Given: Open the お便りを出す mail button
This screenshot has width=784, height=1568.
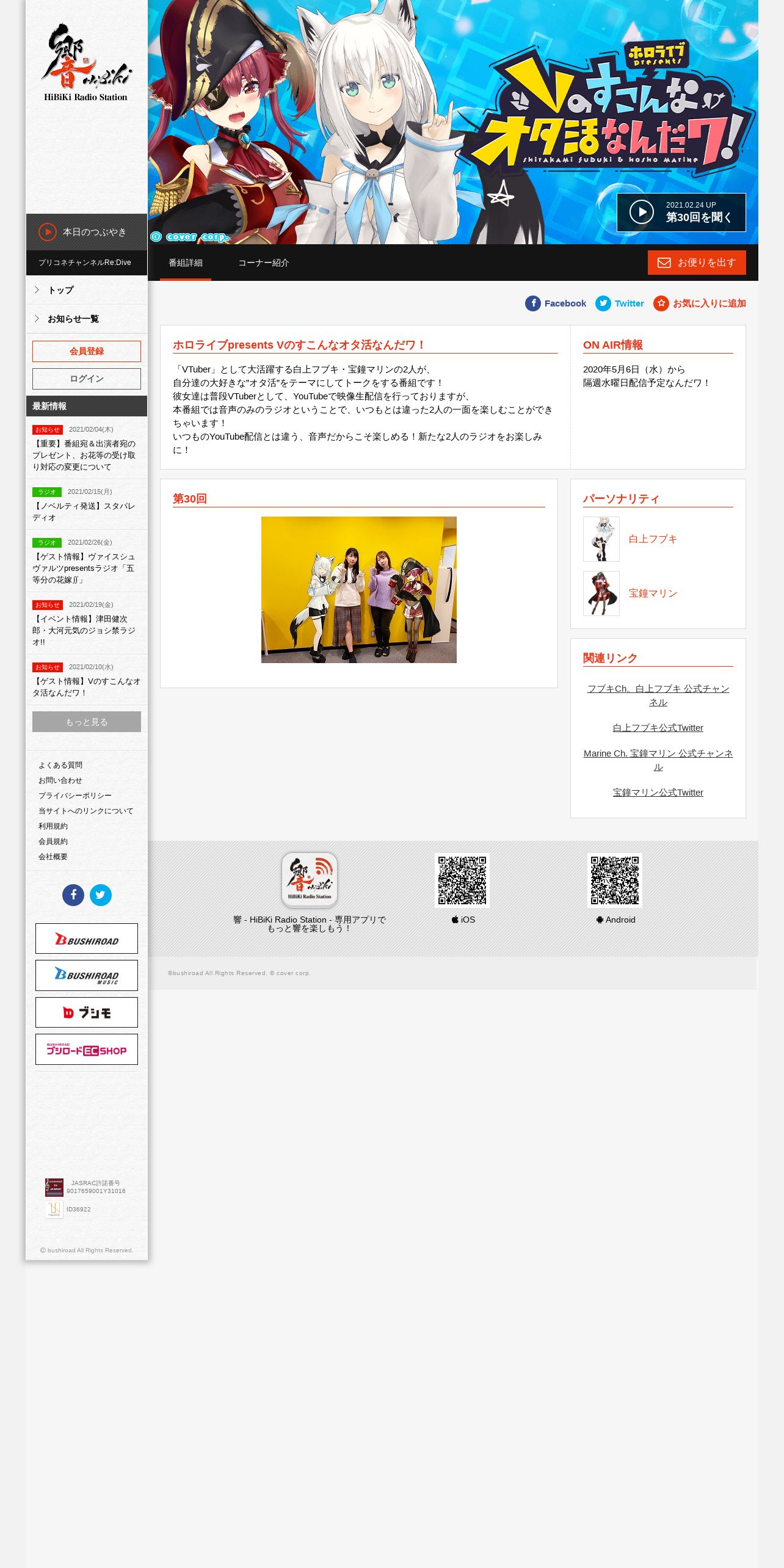Looking at the screenshot, I should coord(697,263).
